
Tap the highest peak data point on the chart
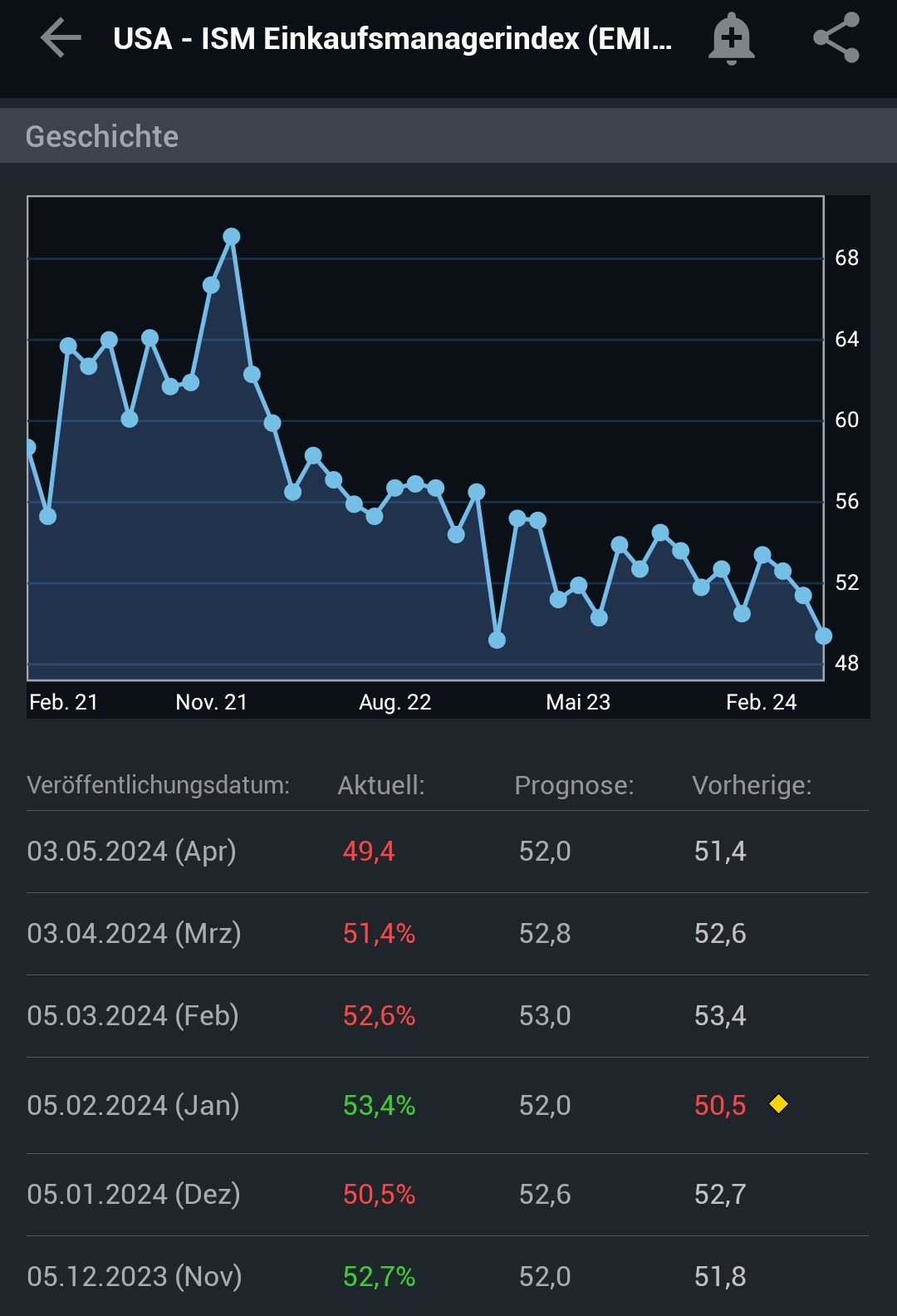click(232, 237)
